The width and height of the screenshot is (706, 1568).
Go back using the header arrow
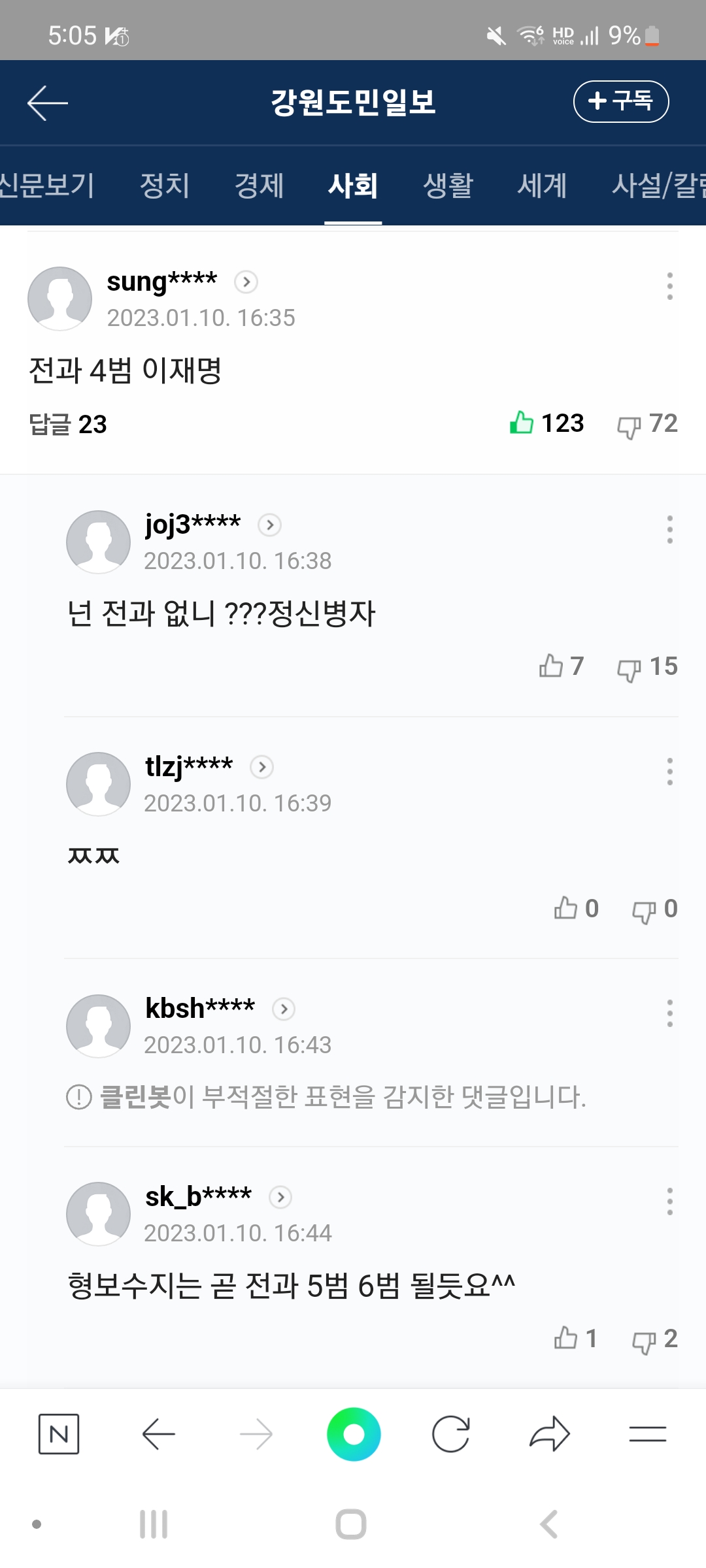coord(48,103)
